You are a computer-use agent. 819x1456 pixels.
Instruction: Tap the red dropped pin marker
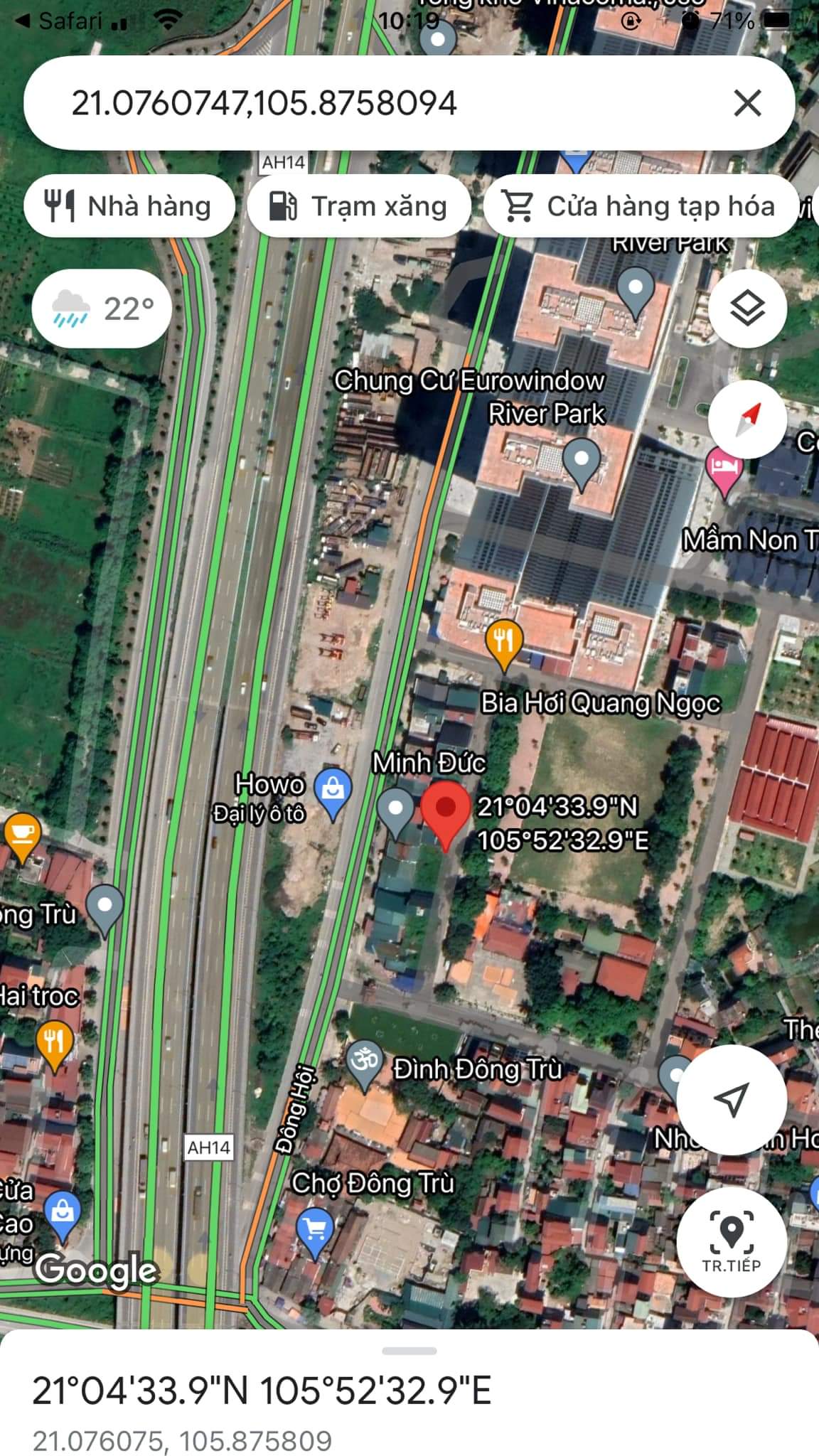445,812
